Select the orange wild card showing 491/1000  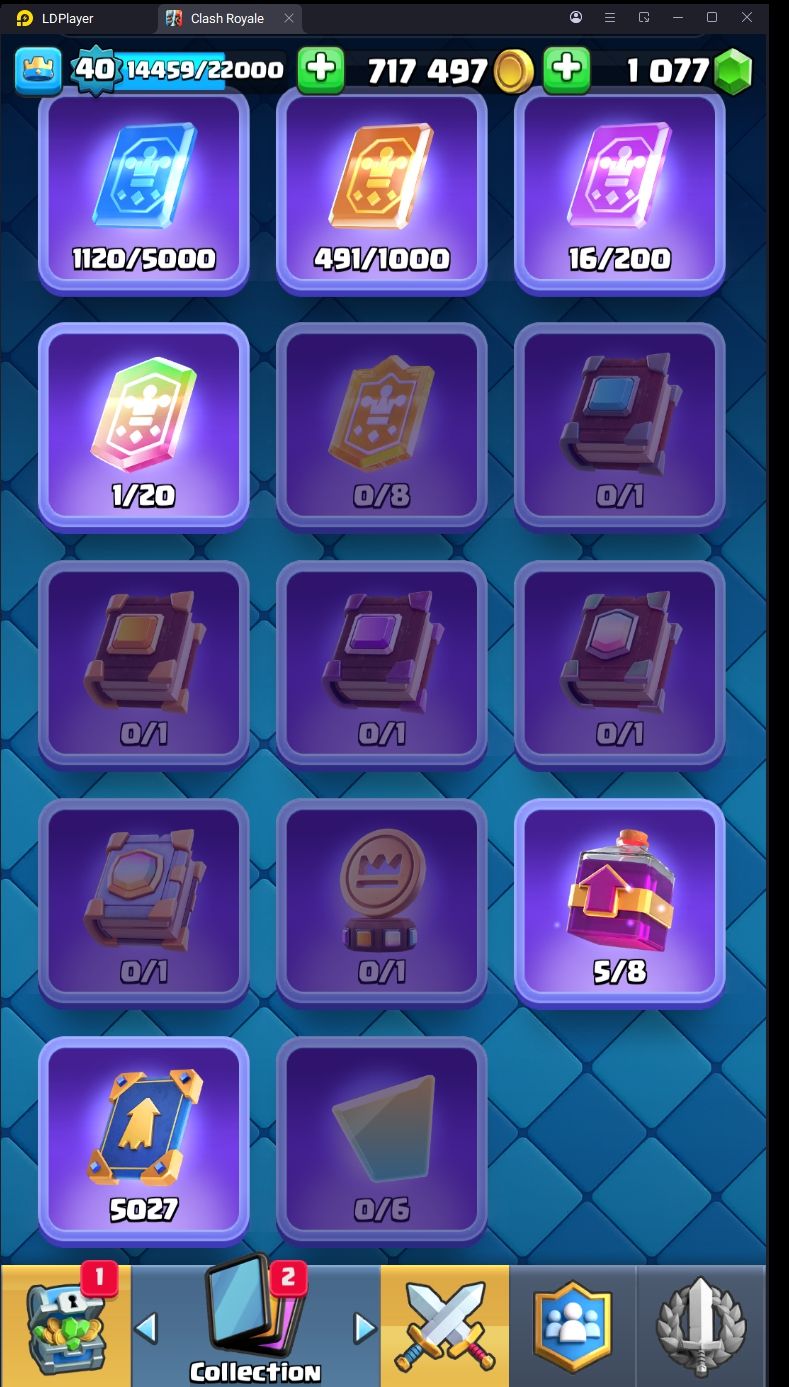coord(382,189)
